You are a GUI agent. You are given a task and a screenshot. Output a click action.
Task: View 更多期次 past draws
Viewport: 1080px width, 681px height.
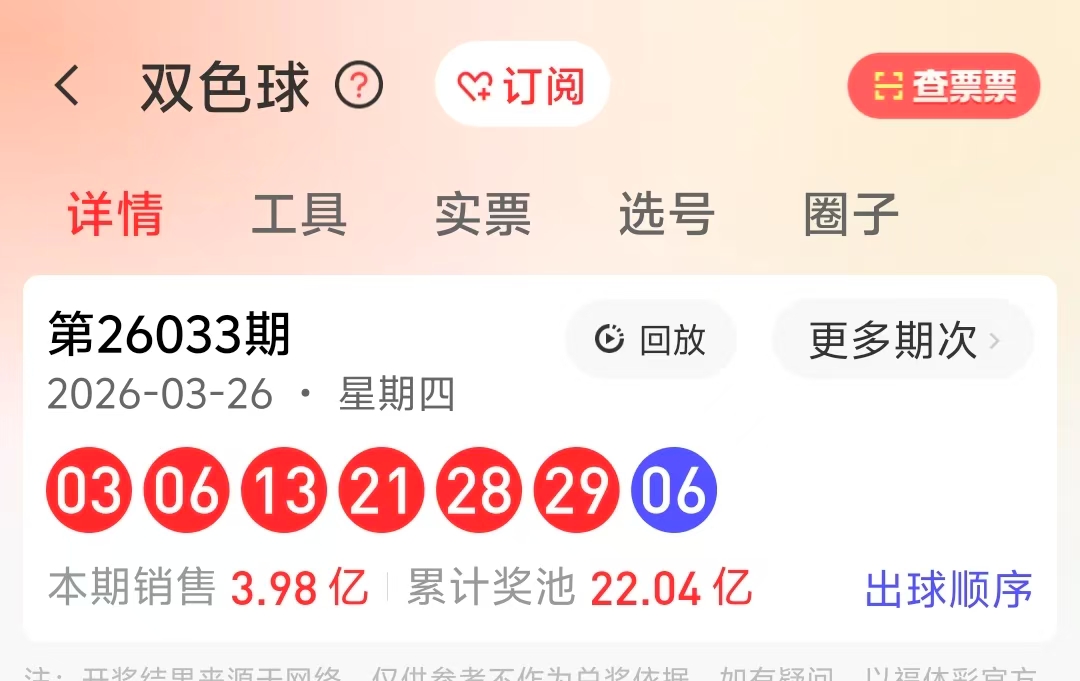[x=903, y=339]
